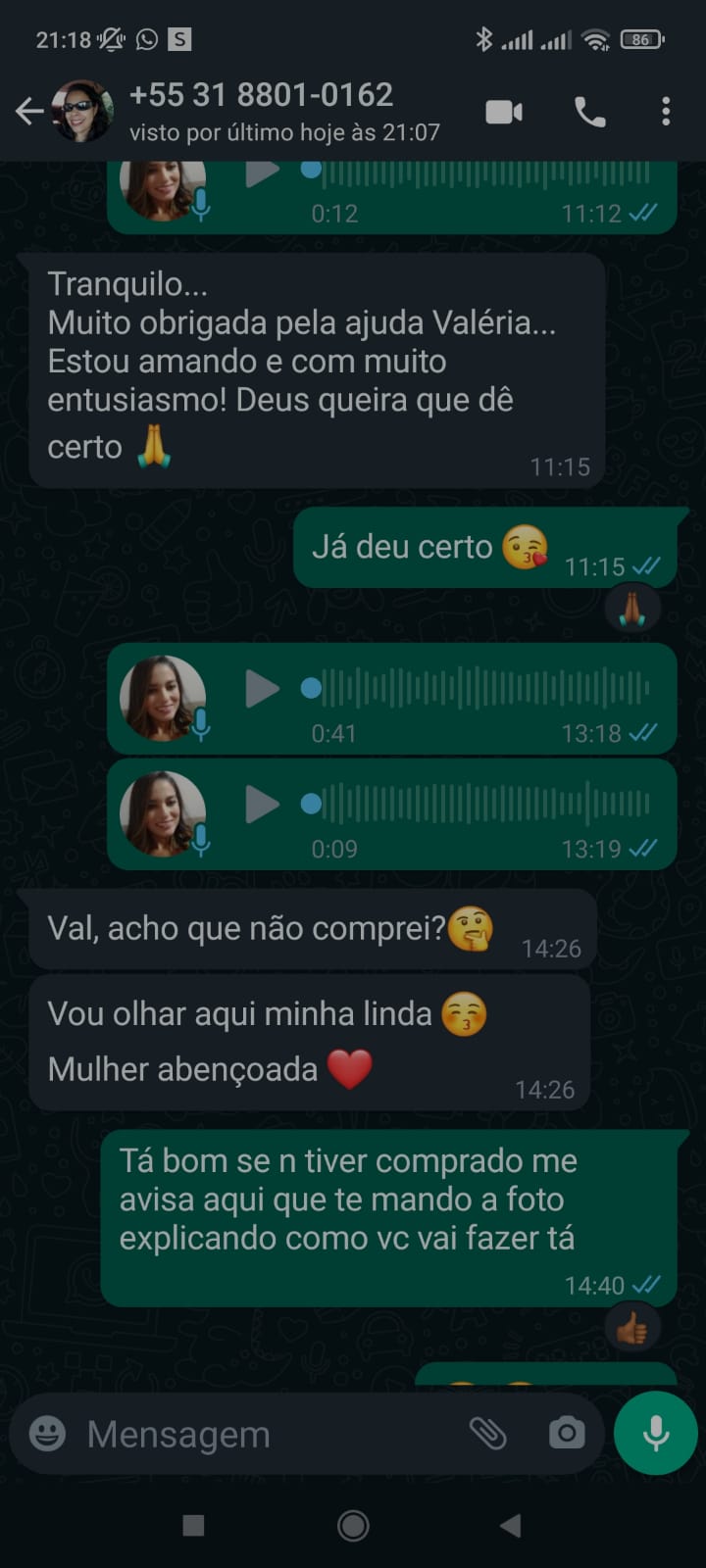
Task: Start a voice call
Action: pos(589,112)
